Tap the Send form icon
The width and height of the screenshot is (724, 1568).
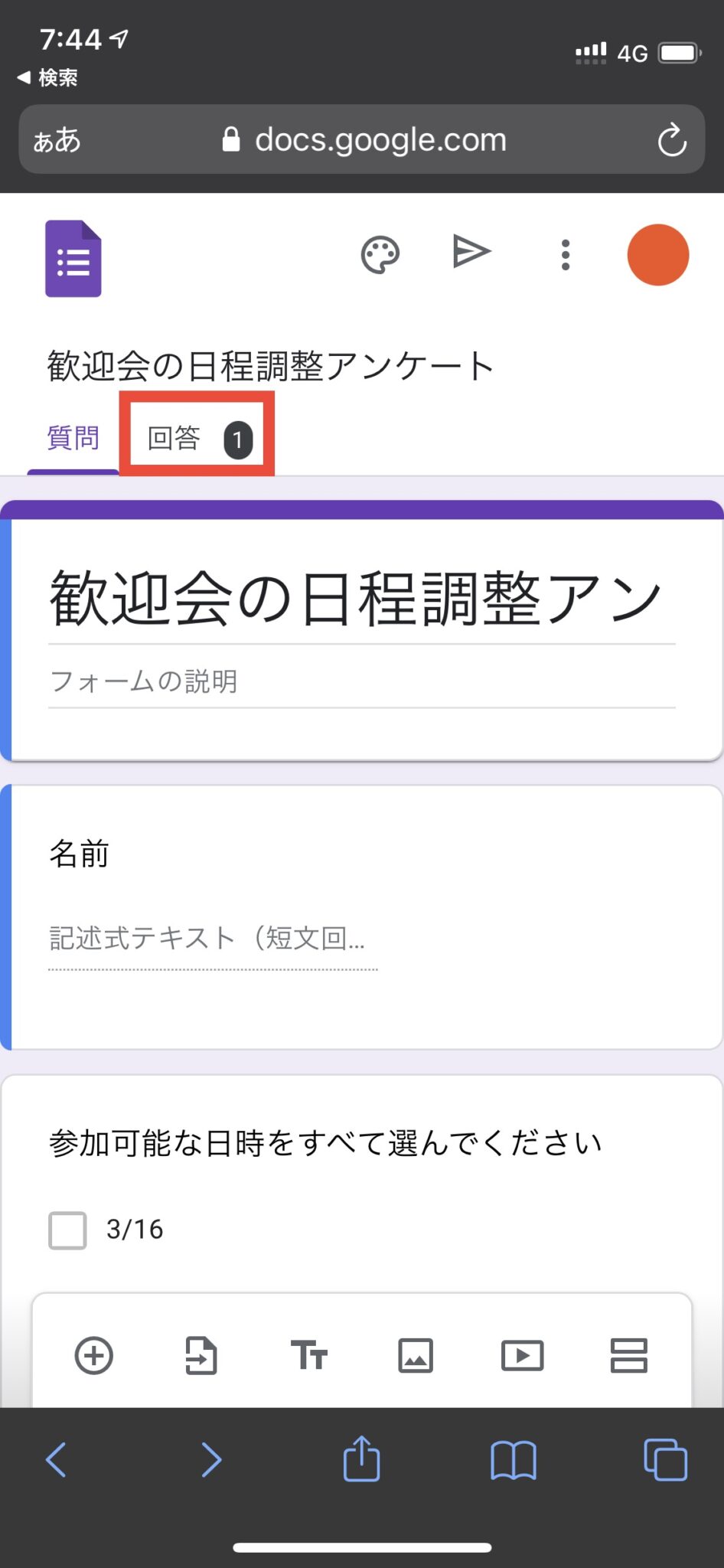[x=472, y=253]
